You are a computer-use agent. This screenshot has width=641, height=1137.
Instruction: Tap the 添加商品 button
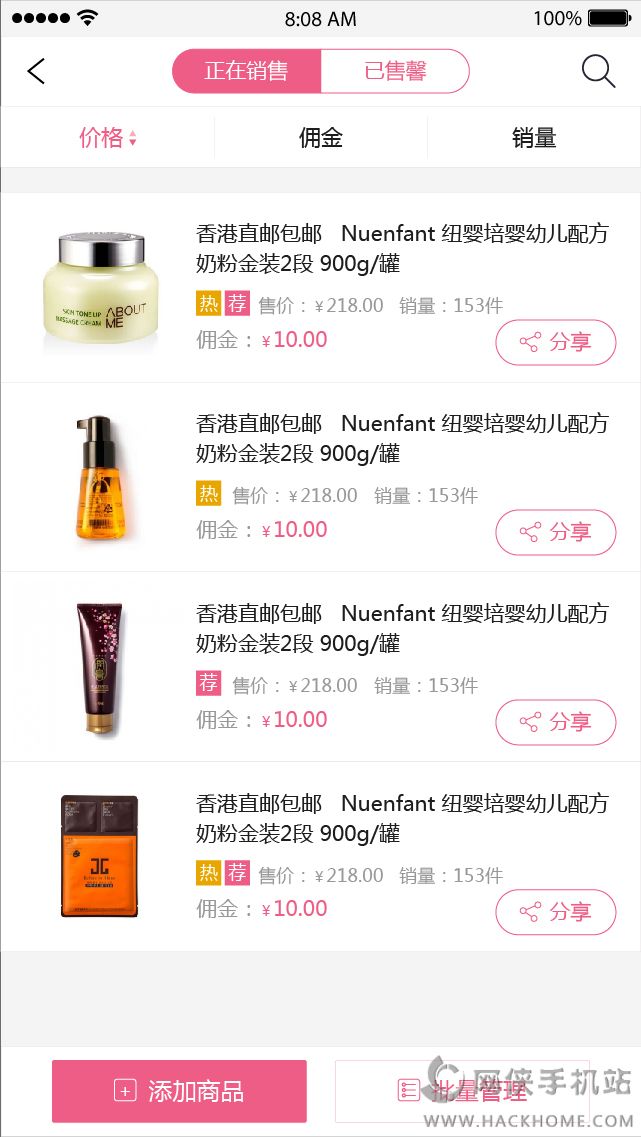[179, 1091]
